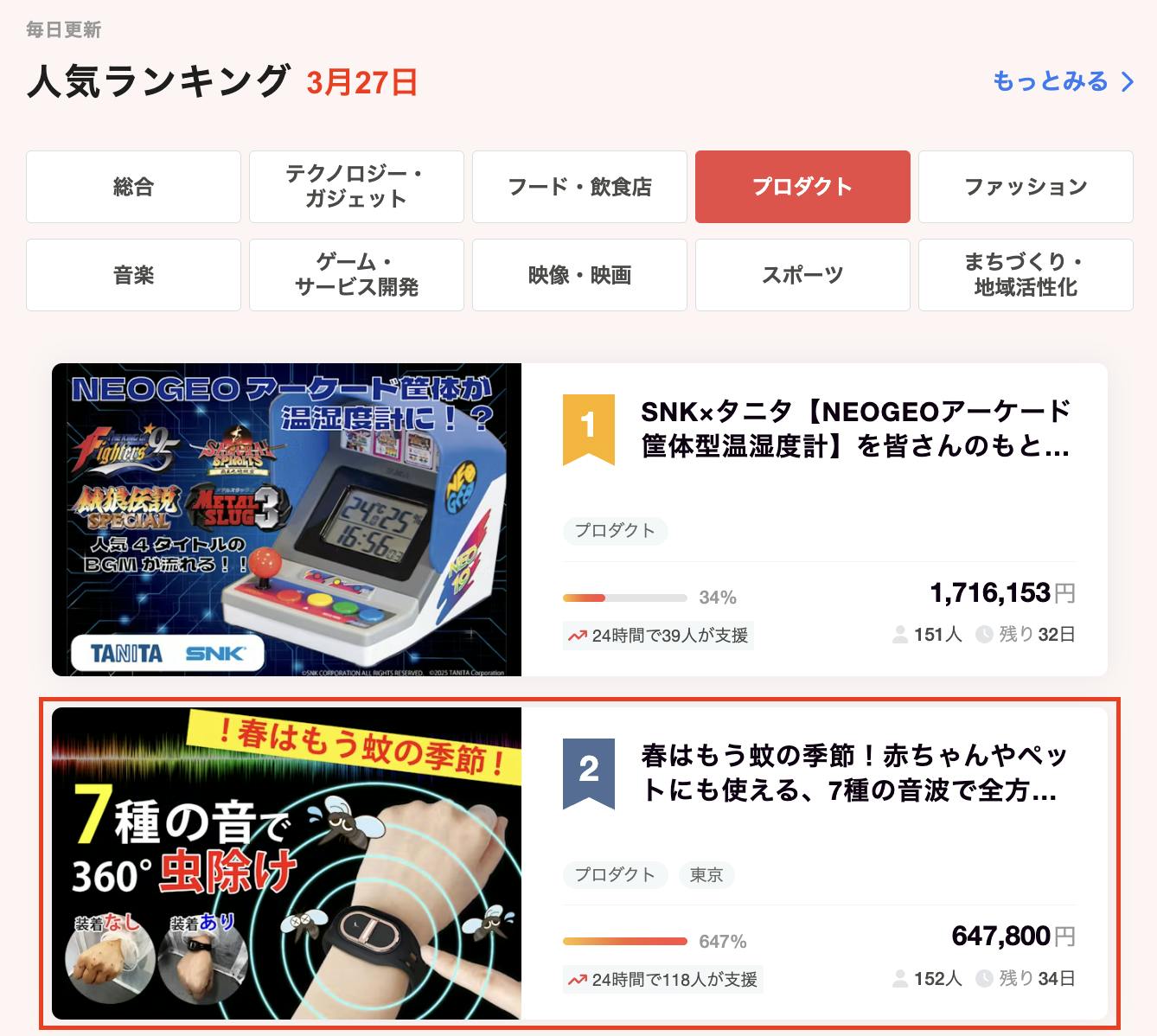Switch to the 総合 ranking tab
Screen dimensions: 1157x1036
pyautogui.click(x=133, y=187)
